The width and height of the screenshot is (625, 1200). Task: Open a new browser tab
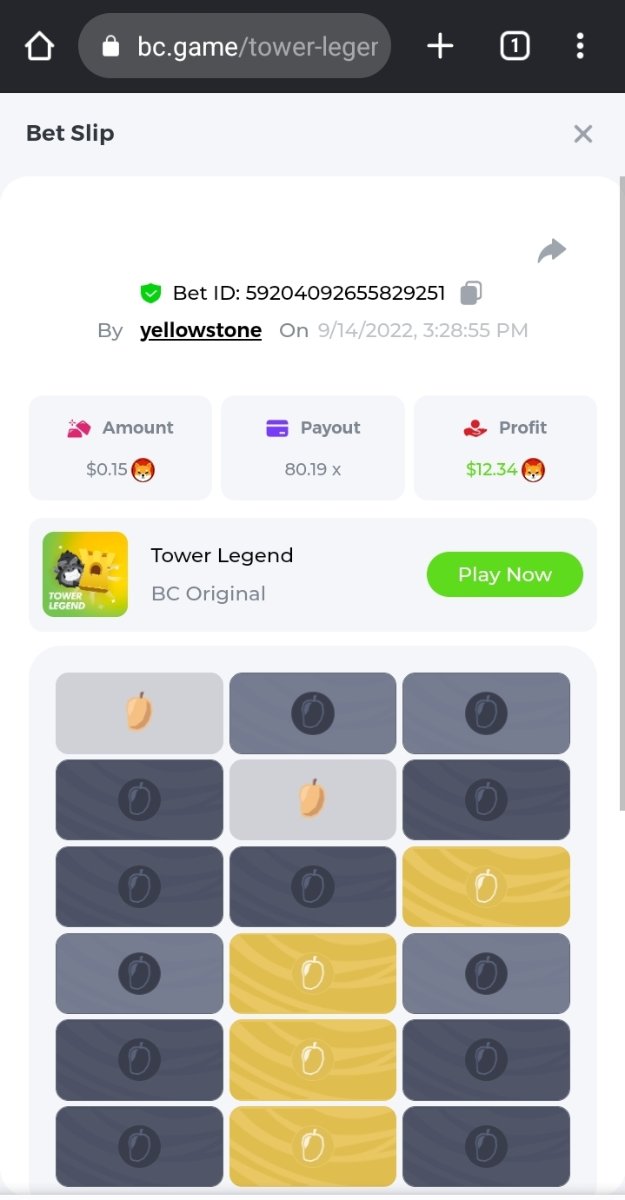[440, 46]
